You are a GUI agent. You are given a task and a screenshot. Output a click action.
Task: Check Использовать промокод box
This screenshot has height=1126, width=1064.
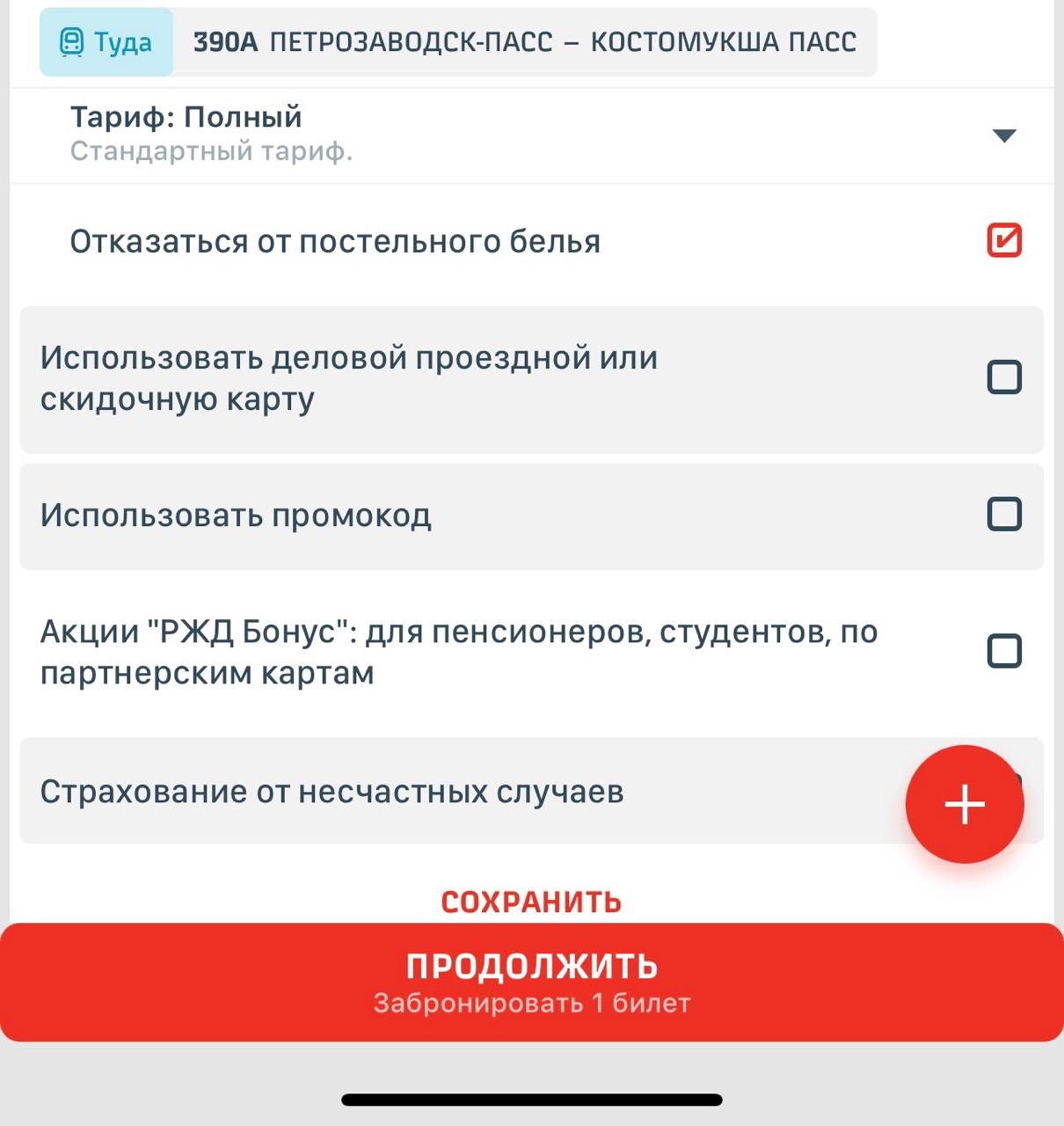(1003, 514)
